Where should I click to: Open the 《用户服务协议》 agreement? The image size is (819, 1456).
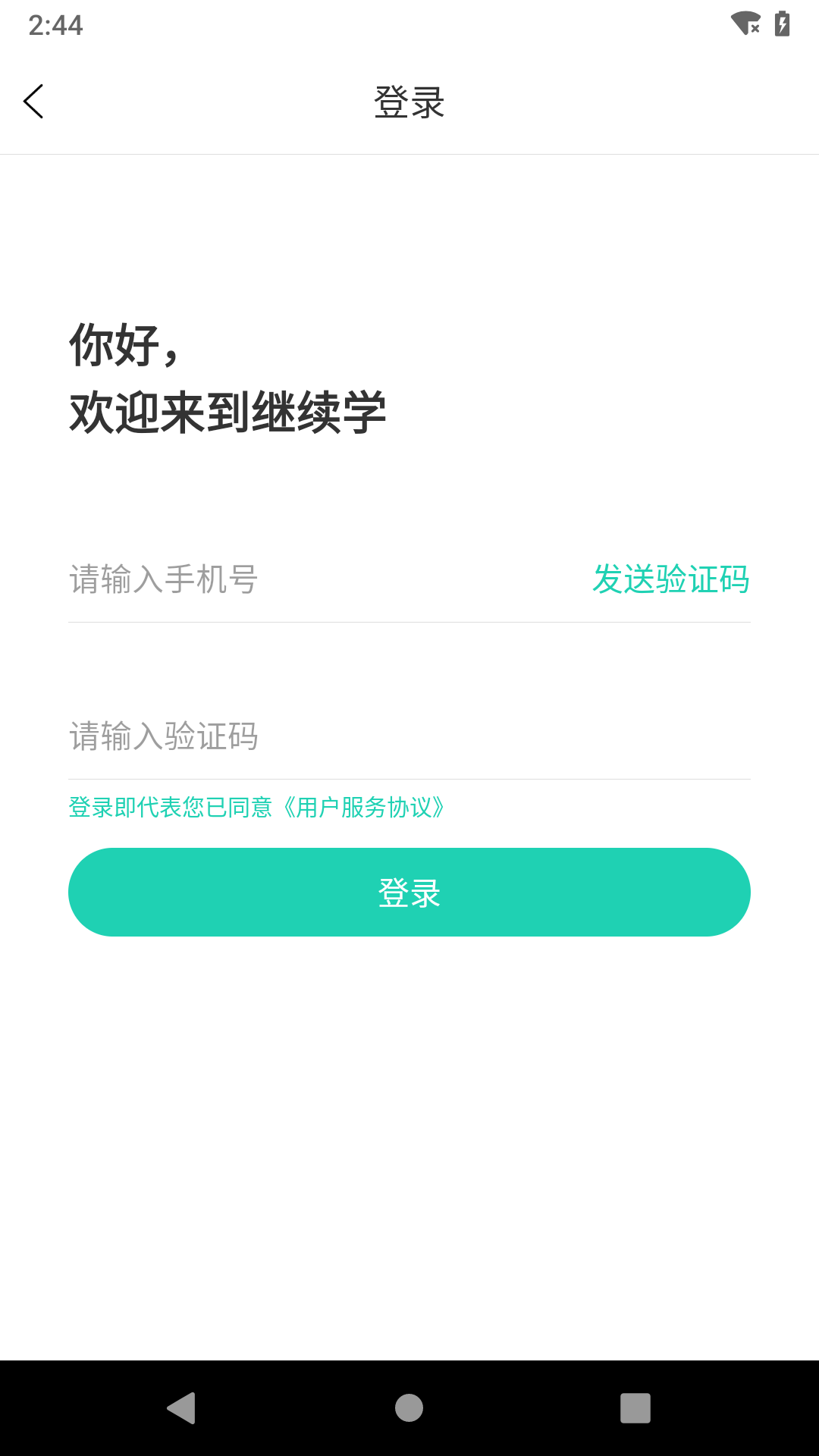[364, 807]
